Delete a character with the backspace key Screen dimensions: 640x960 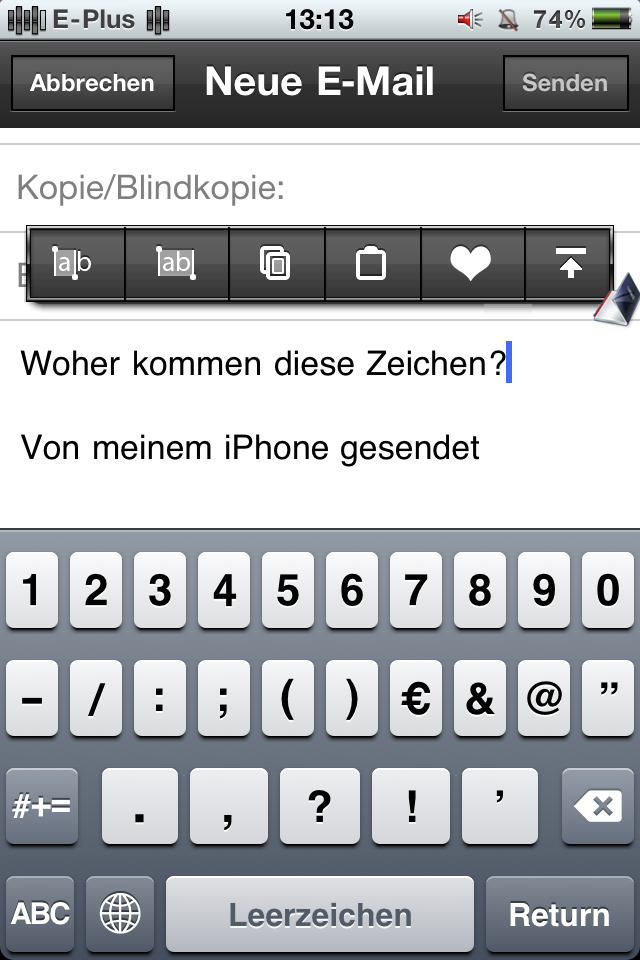pyautogui.click(x=598, y=806)
